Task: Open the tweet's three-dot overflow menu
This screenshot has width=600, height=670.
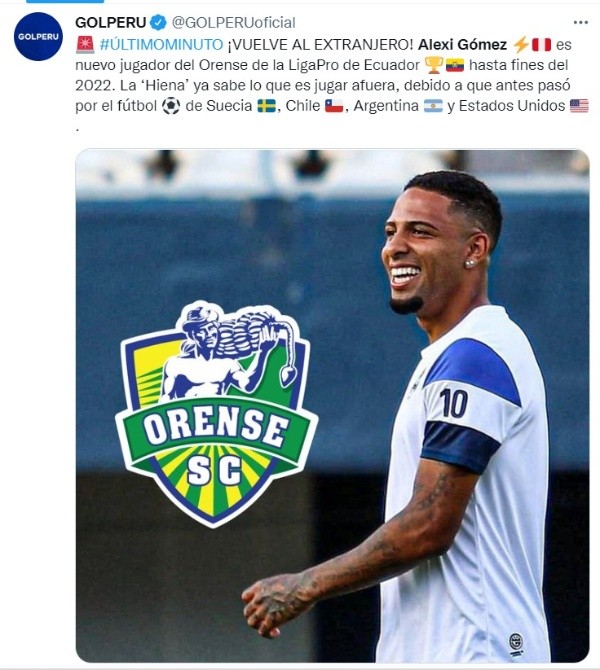Action: pos(580,21)
